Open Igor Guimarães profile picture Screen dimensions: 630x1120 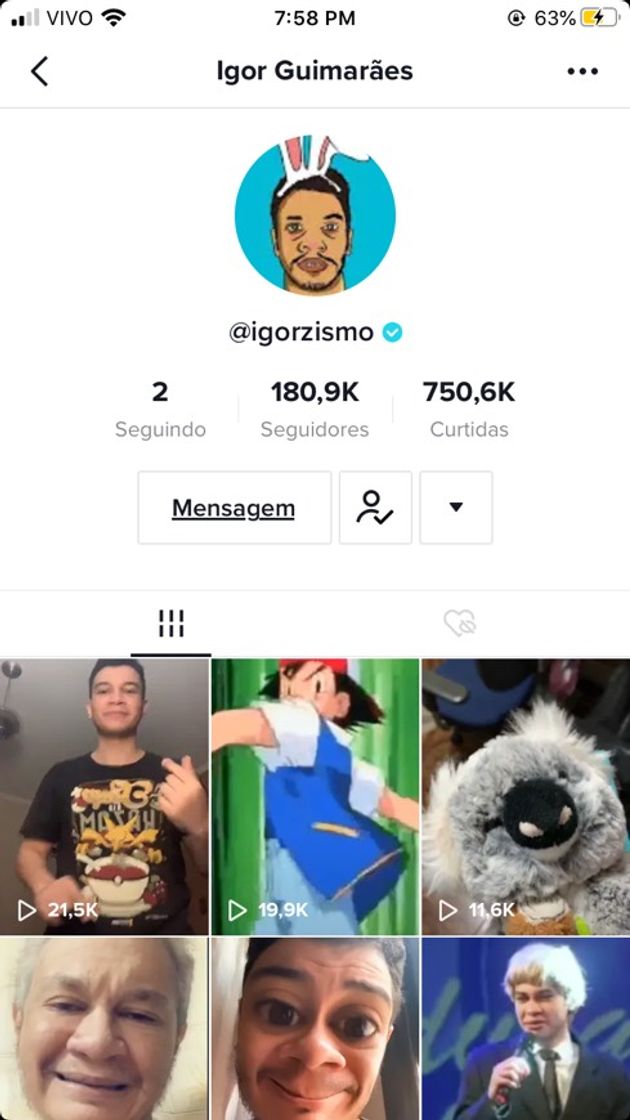point(315,216)
